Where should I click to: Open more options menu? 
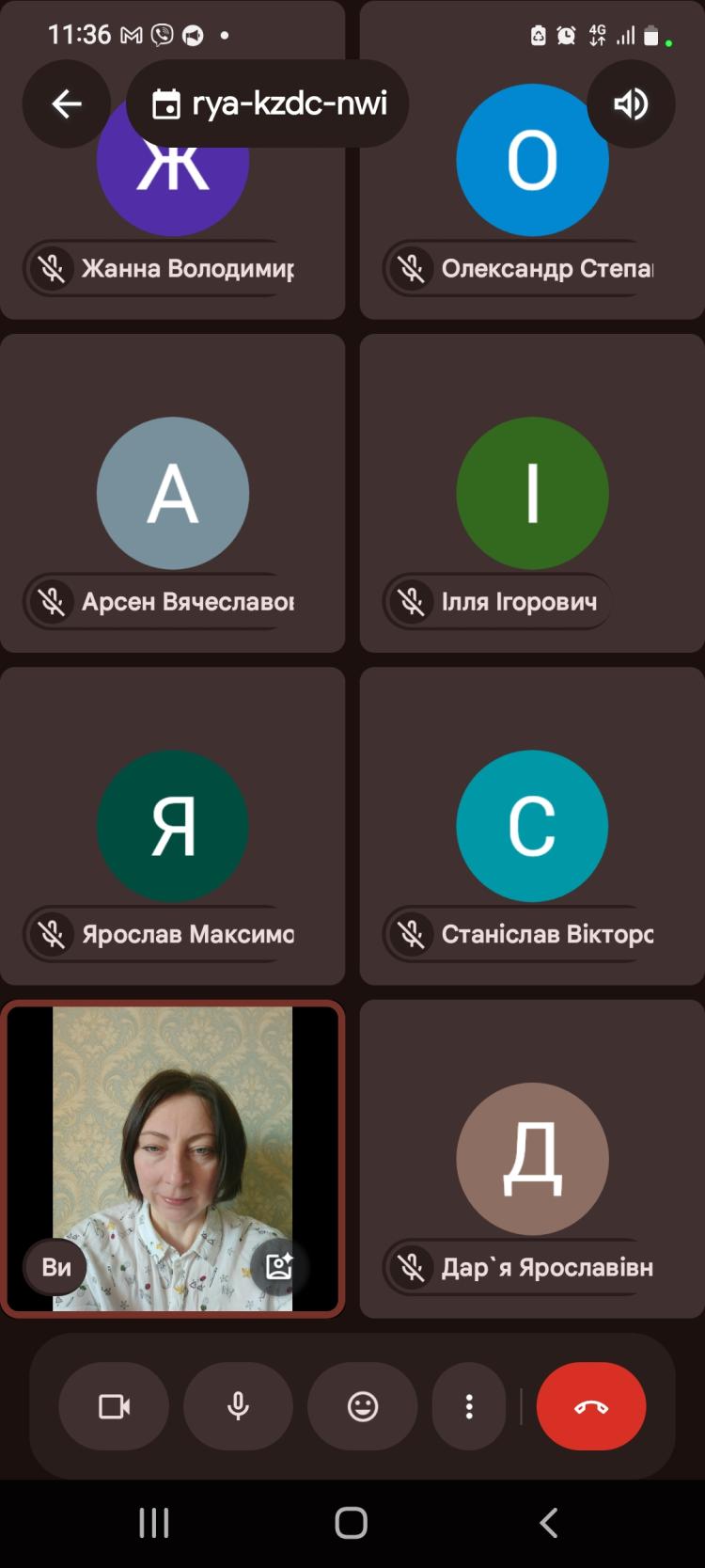[x=469, y=1406]
